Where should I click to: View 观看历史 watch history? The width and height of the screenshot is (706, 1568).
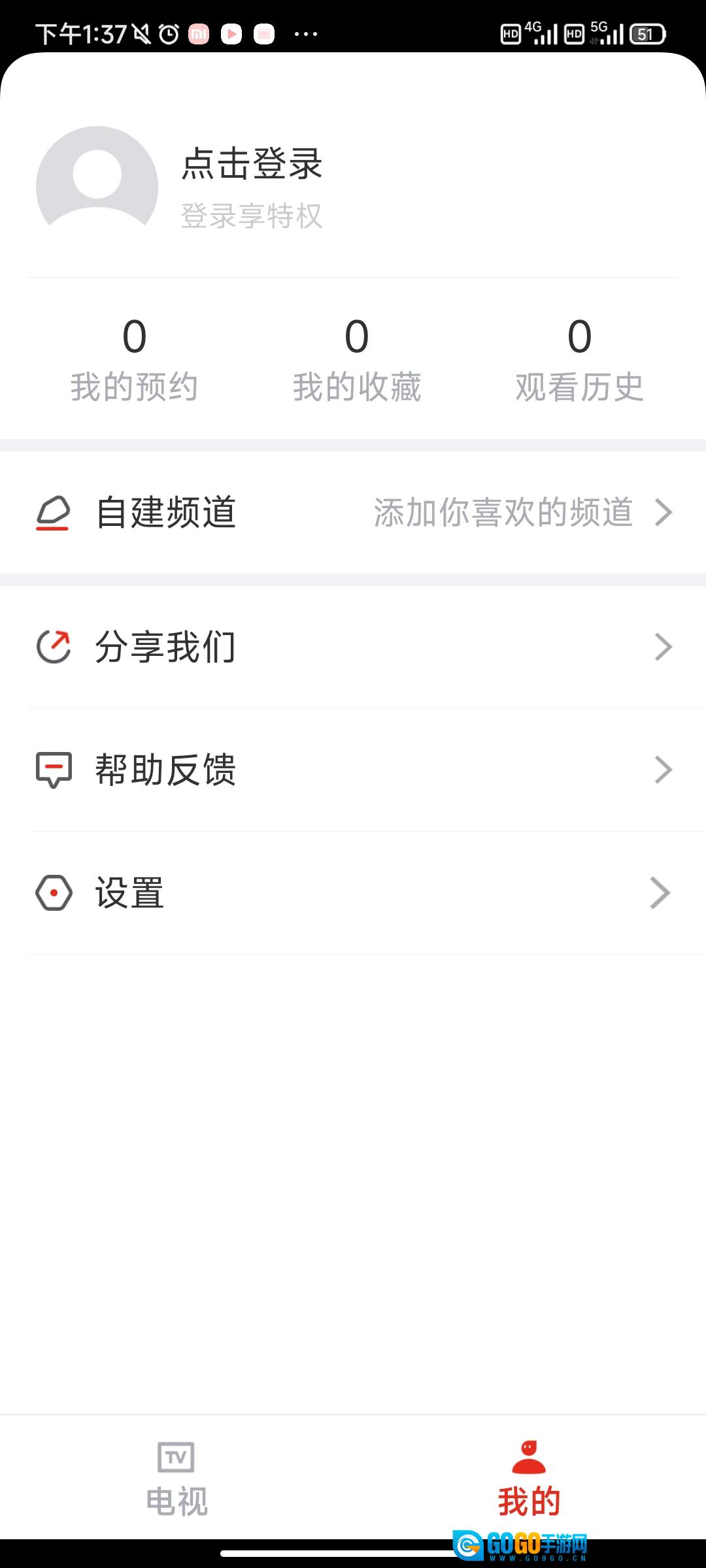point(579,359)
